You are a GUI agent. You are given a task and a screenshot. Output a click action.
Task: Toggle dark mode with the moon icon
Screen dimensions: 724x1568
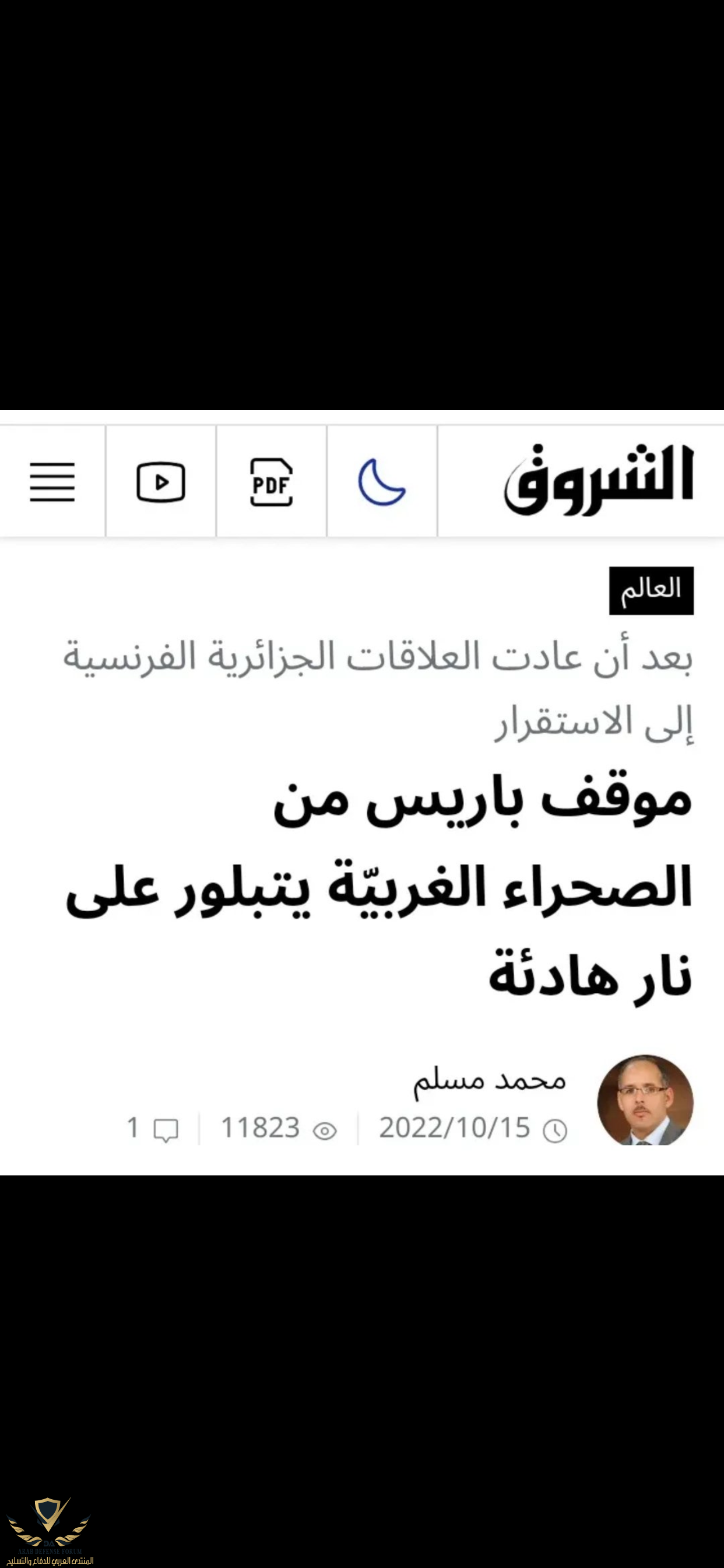(381, 482)
